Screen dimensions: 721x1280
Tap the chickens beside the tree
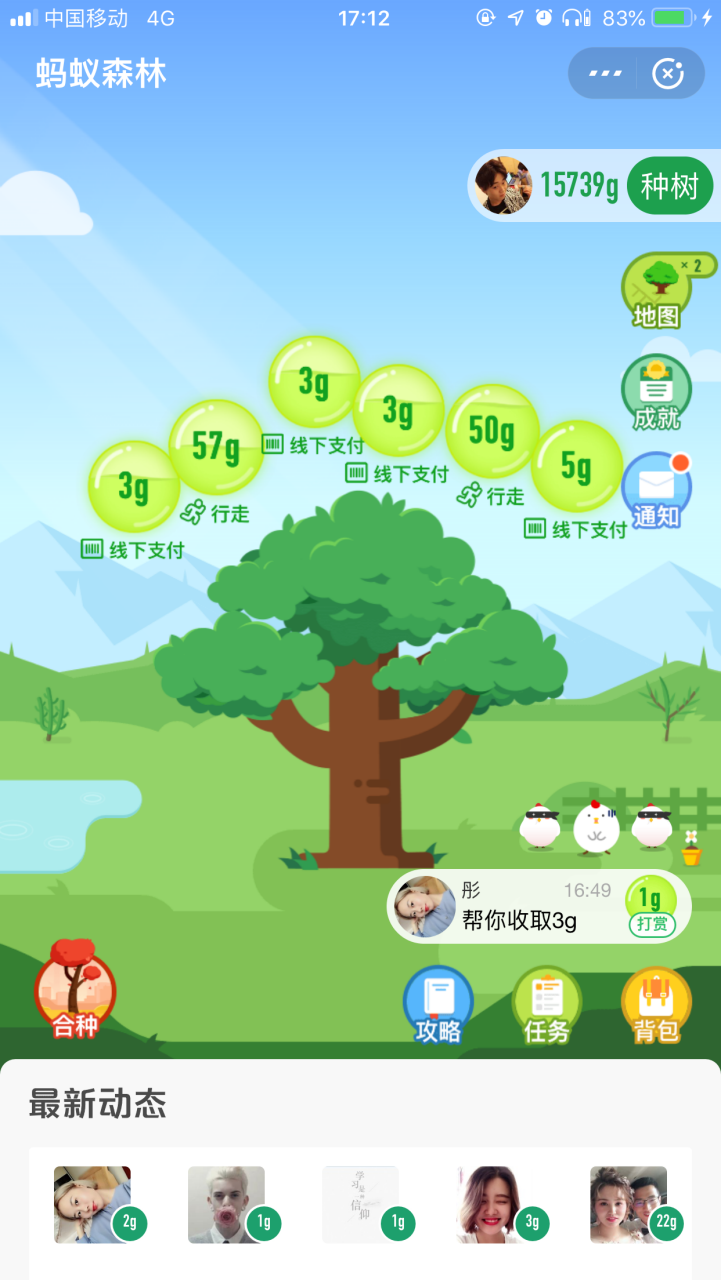click(596, 828)
